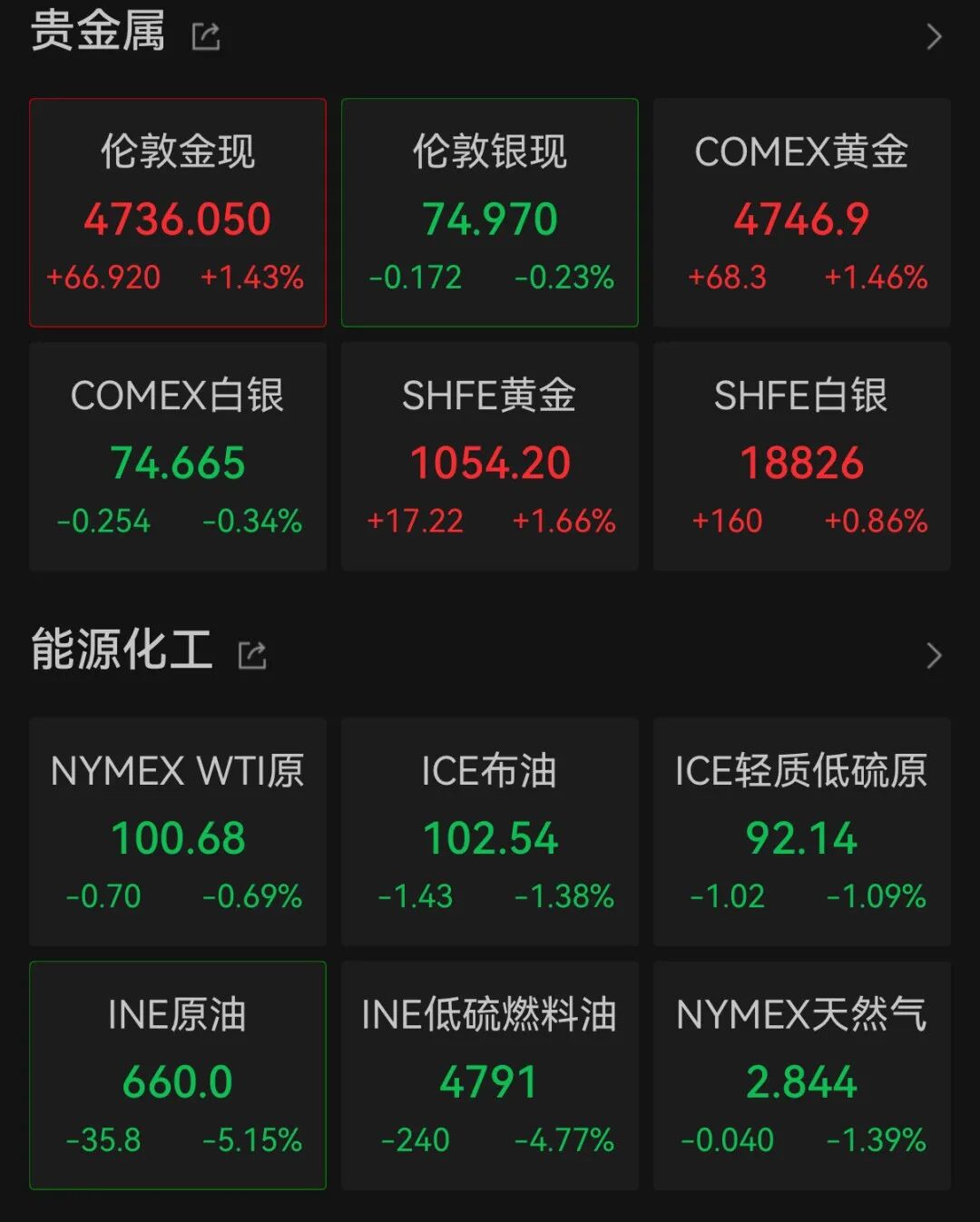Screen dimensions: 980x1222
Task: View ICE布油 quote details
Action: [490, 832]
